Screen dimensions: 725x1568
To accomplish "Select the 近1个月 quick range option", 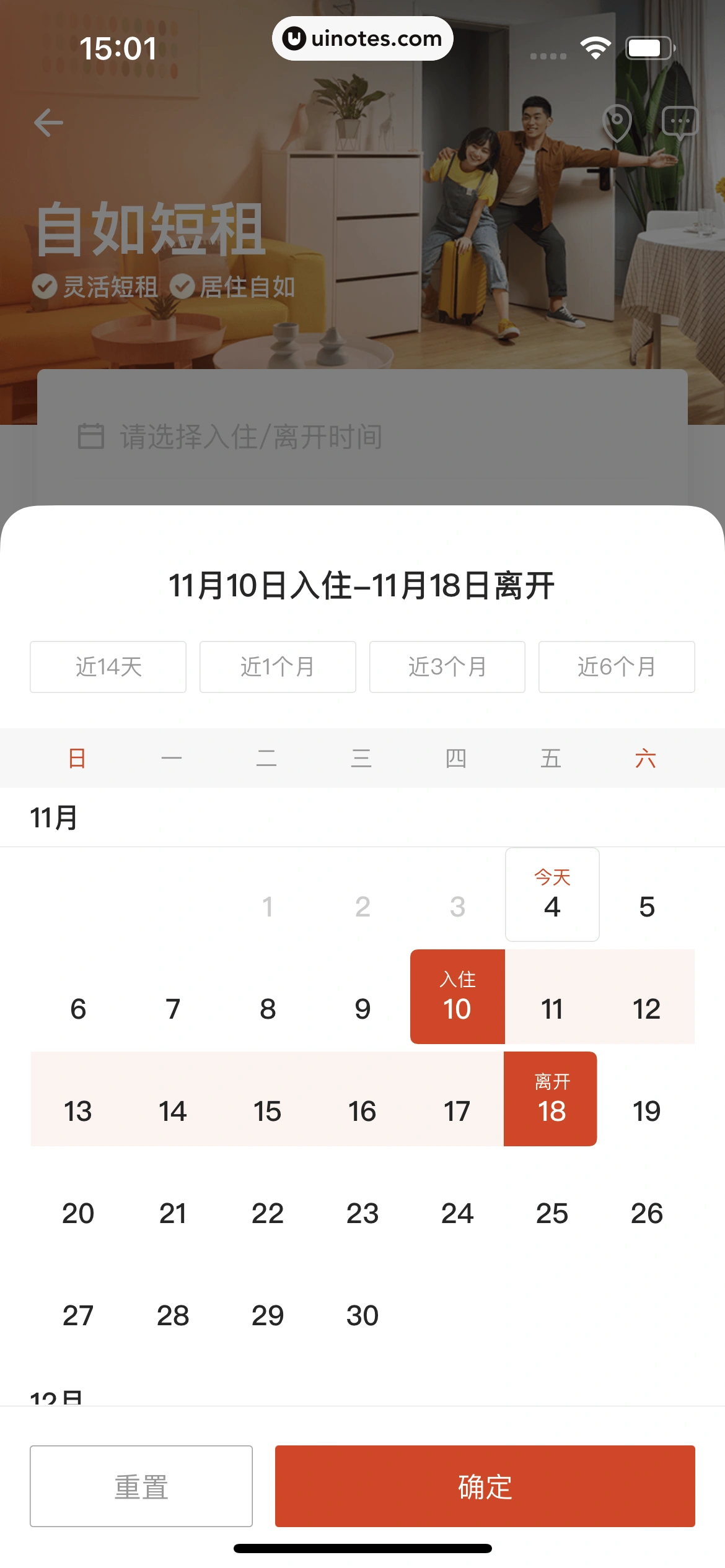I will pos(278,666).
